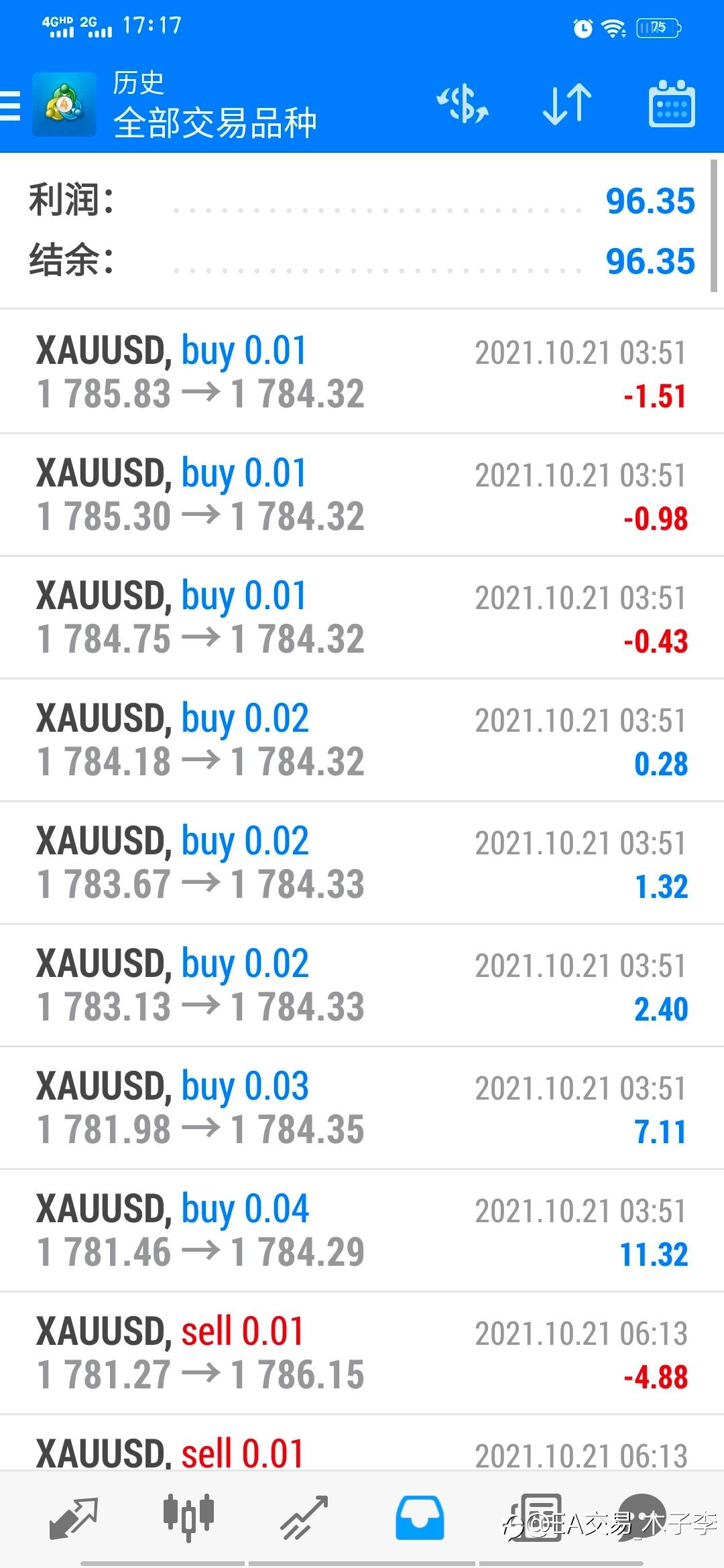Switch to the news tab
This screenshot has width=724, height=1568.
tap(536, 1518)
